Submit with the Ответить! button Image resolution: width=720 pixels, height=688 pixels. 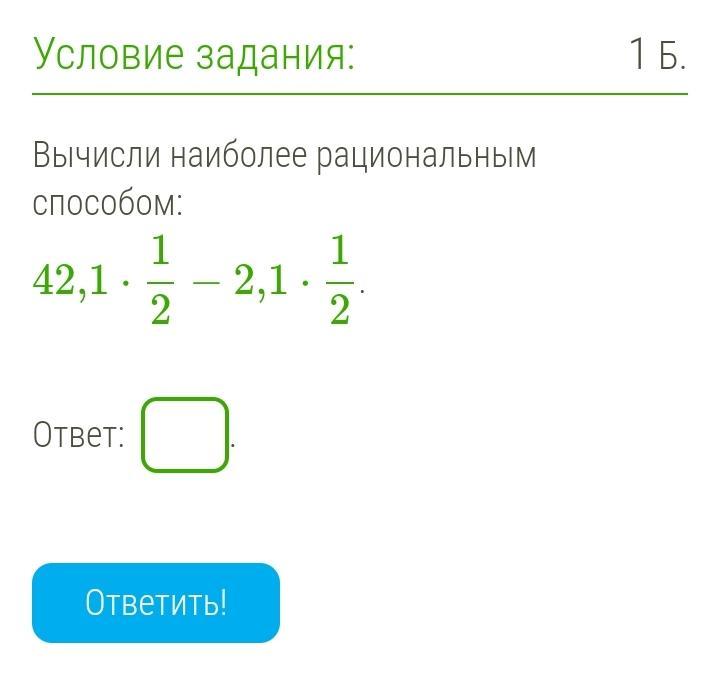(156, 603)
